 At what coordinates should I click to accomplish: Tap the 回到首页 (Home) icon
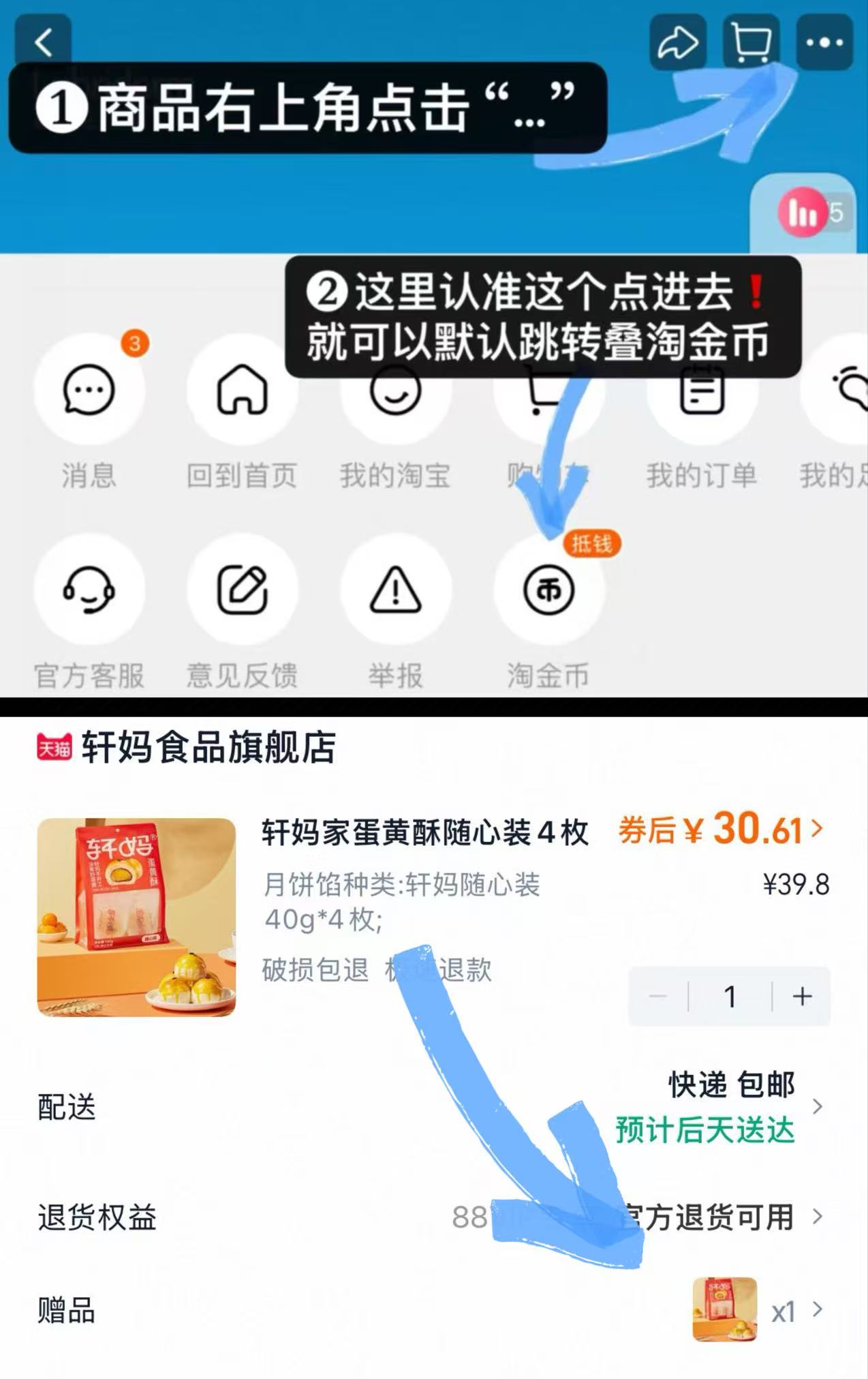242,391
